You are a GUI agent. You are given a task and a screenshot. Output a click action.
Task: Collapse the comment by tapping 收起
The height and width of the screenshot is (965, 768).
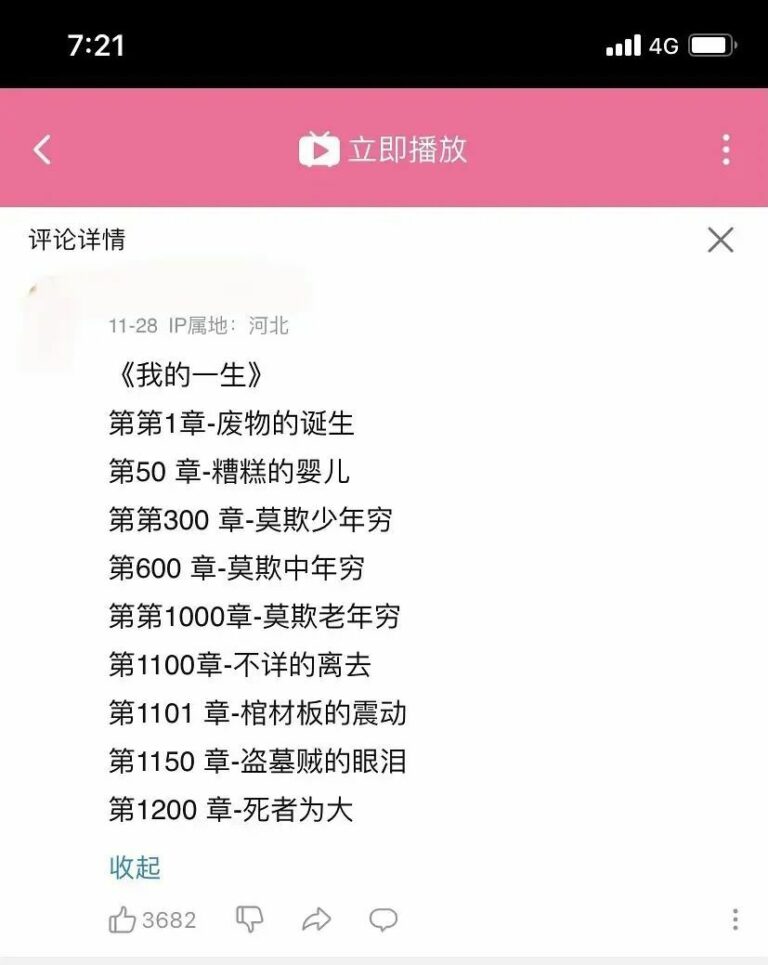(x=135, y=869)
